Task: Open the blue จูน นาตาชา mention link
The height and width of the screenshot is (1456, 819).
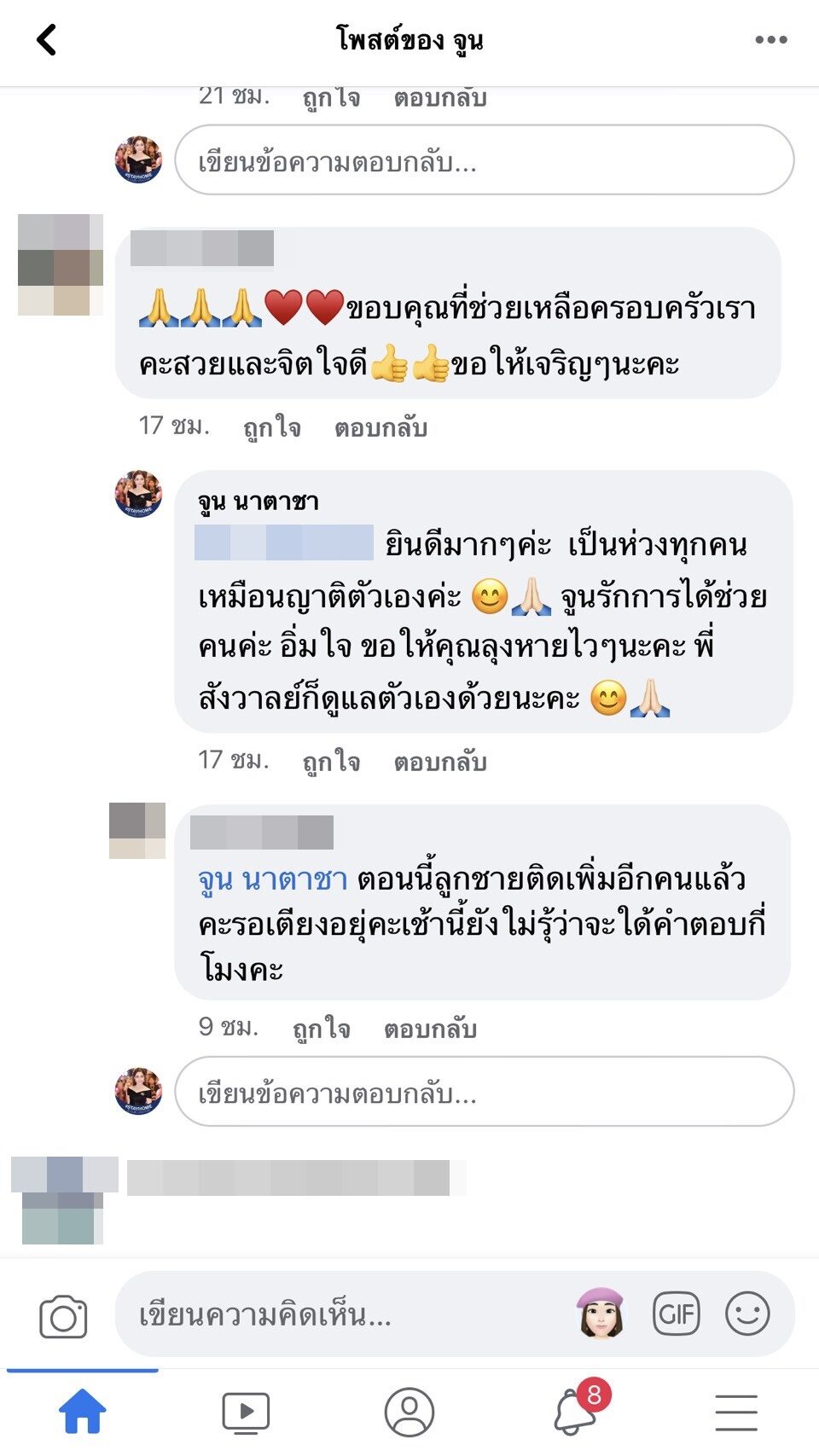Action: (272, 879)
